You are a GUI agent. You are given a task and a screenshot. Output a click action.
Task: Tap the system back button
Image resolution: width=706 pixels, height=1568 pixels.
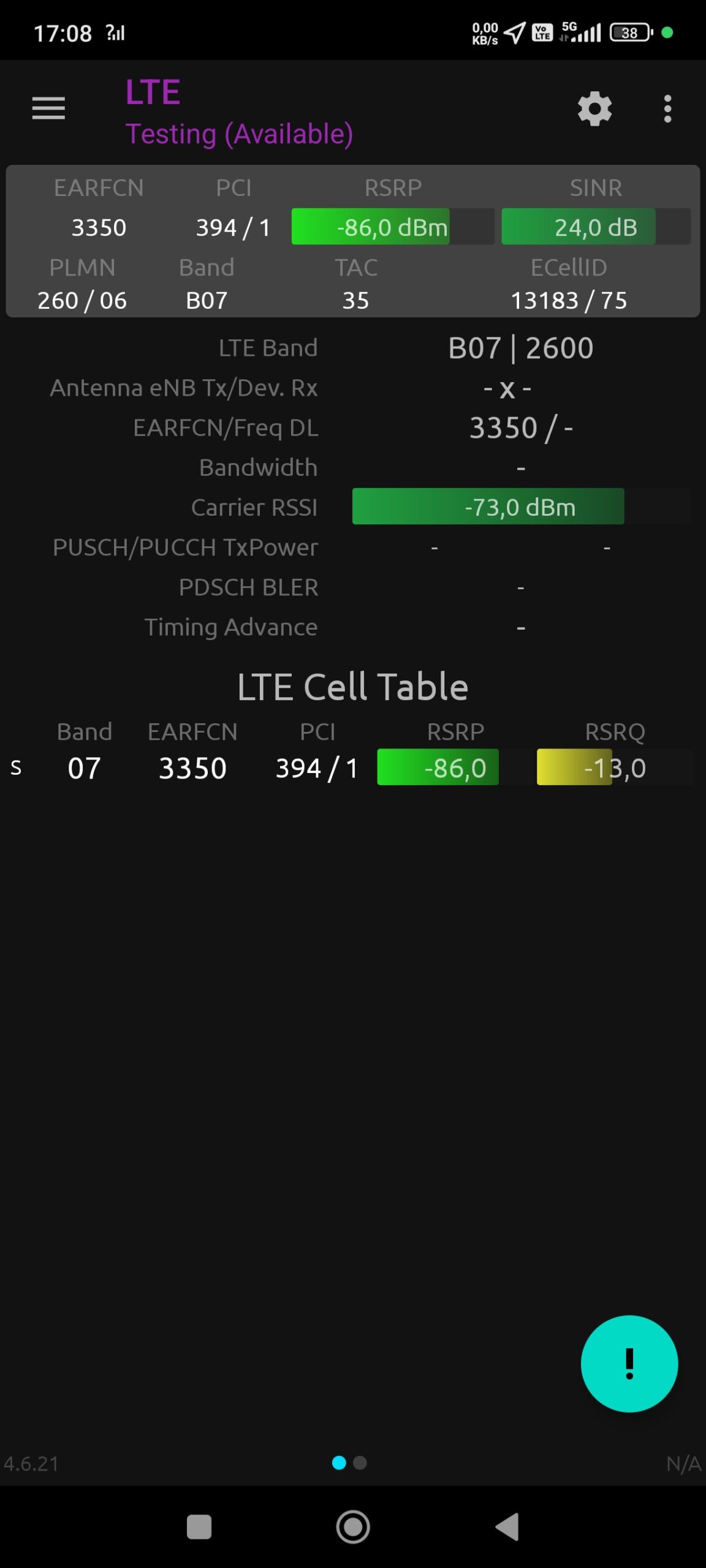(507, 1526)
